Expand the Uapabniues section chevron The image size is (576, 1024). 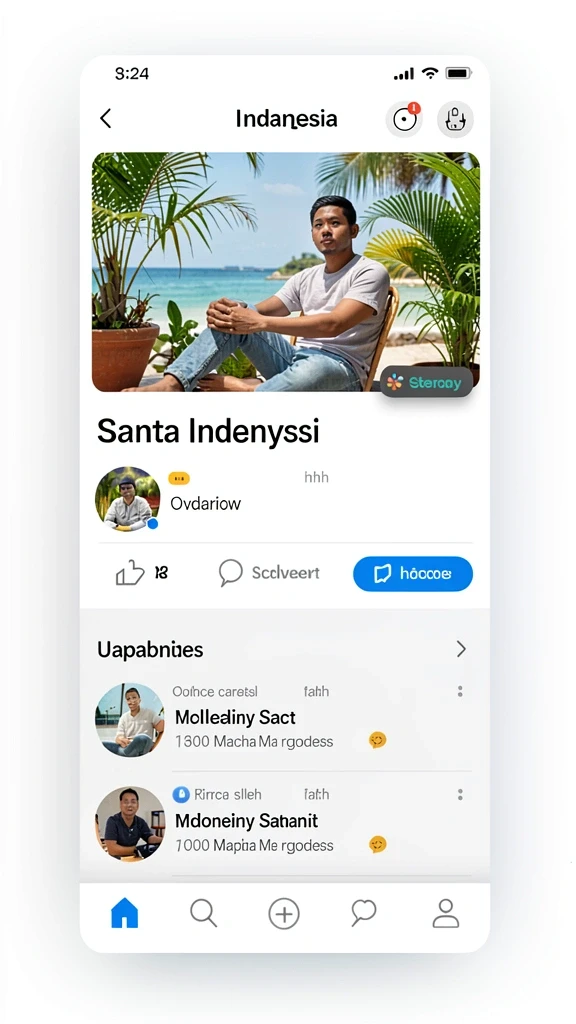click(461, 648)
